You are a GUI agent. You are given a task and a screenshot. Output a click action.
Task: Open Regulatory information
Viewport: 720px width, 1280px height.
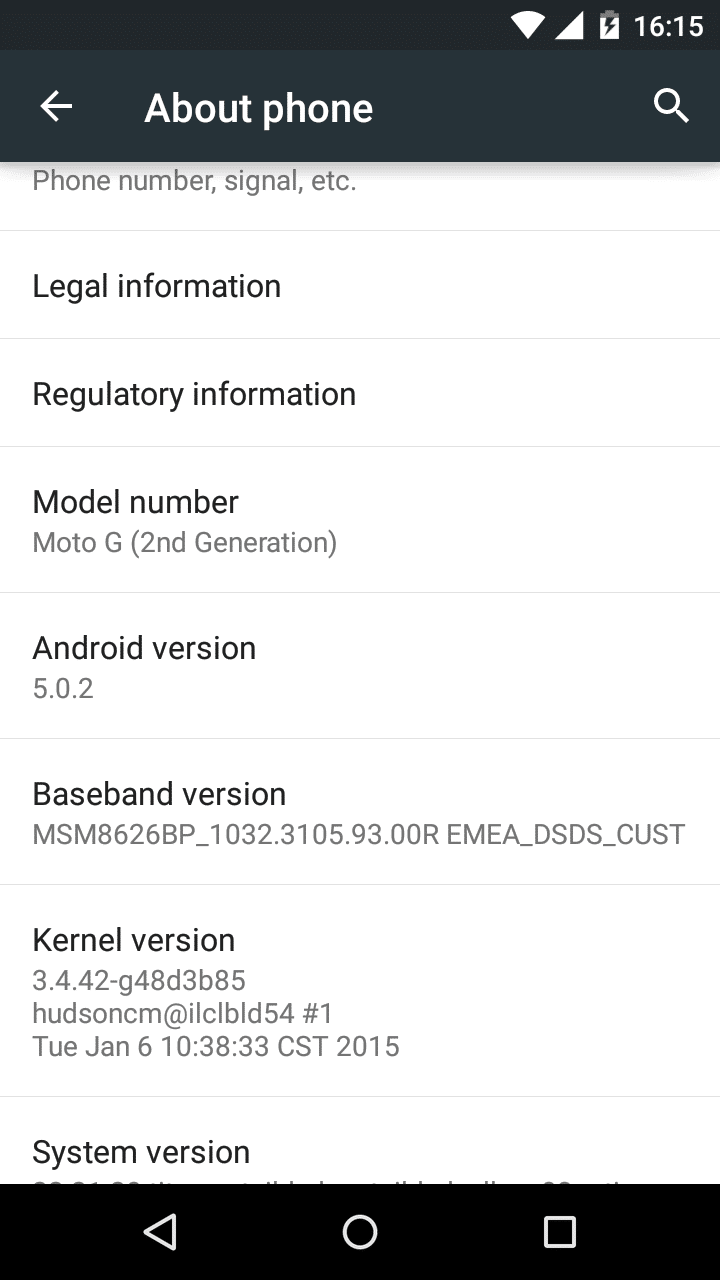(x=360, y=394)
